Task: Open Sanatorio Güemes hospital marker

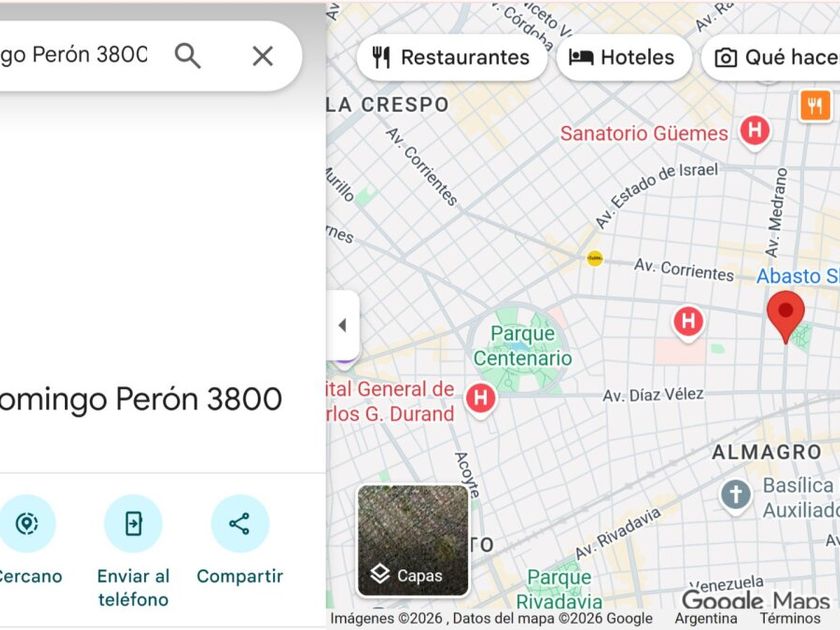Action: (755, 131)
